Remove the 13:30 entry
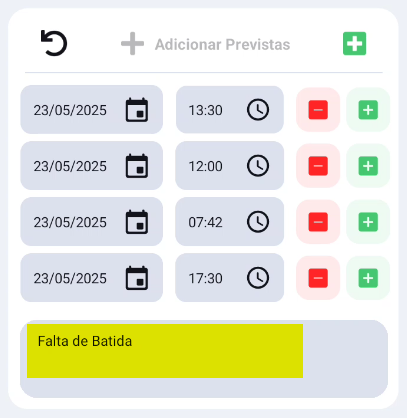The image size is (407, 418). (318, 110)
